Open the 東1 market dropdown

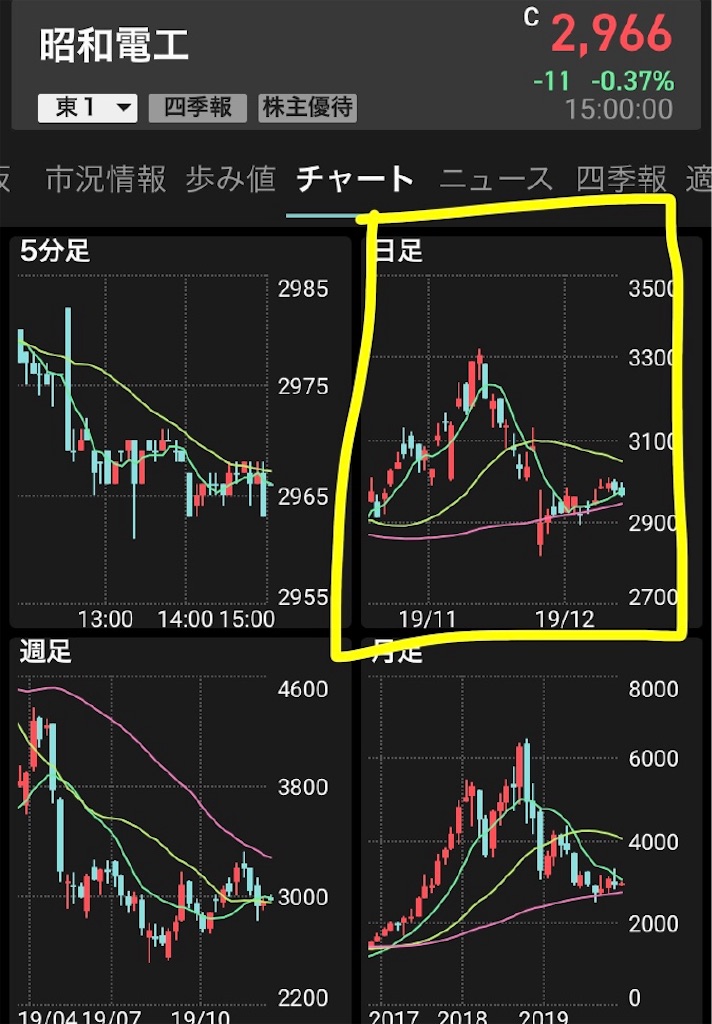coord(87,108)
